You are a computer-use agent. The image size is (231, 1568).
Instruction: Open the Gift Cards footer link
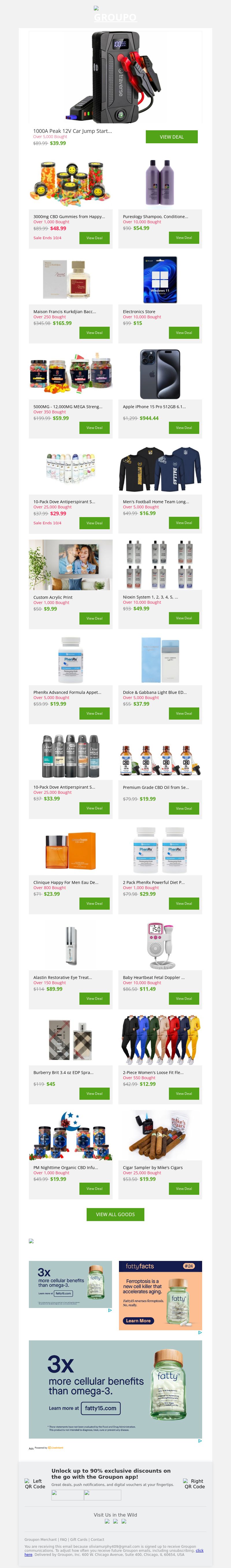click(79, 1539)
